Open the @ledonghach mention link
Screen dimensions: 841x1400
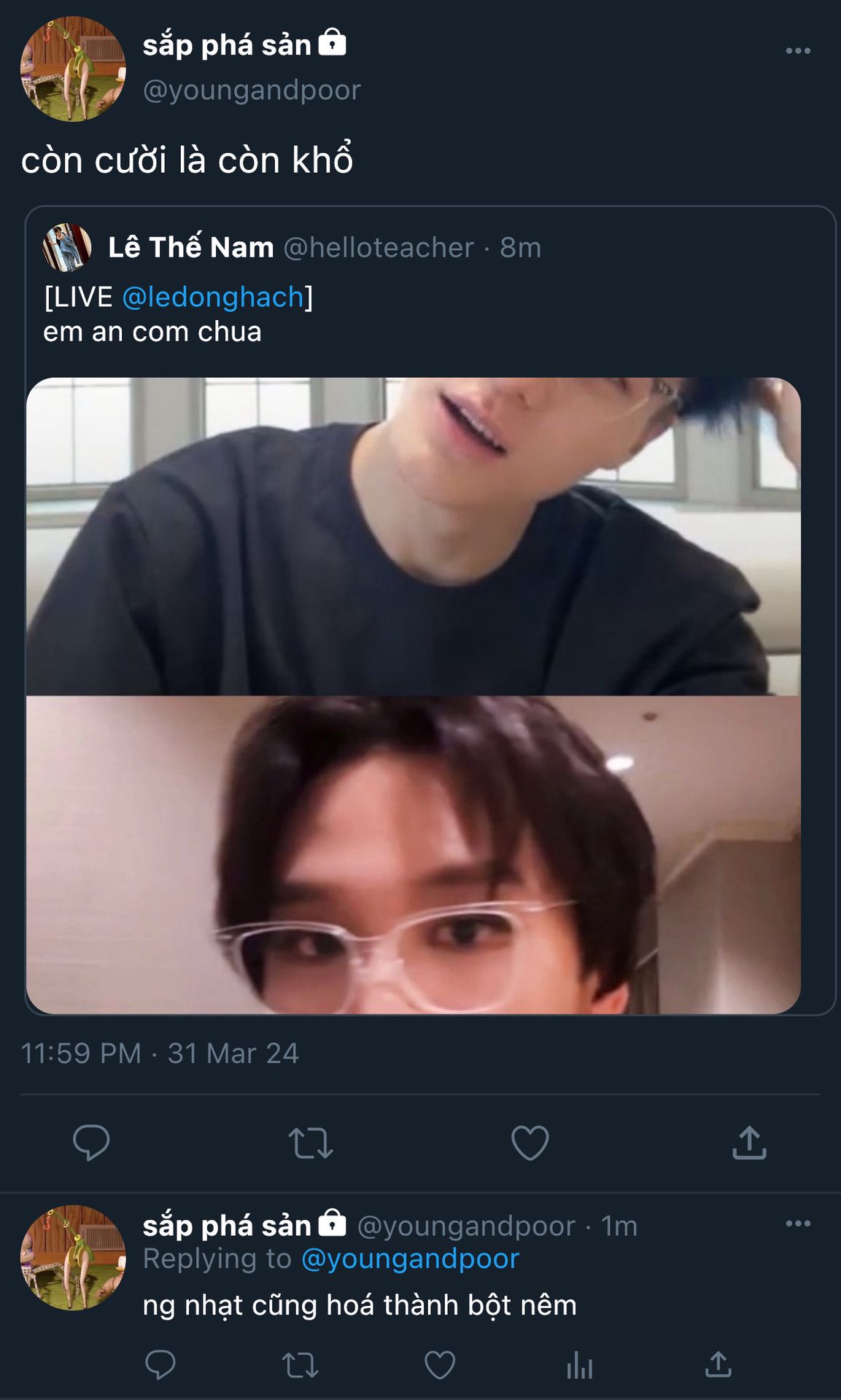[x=212, y=297]
